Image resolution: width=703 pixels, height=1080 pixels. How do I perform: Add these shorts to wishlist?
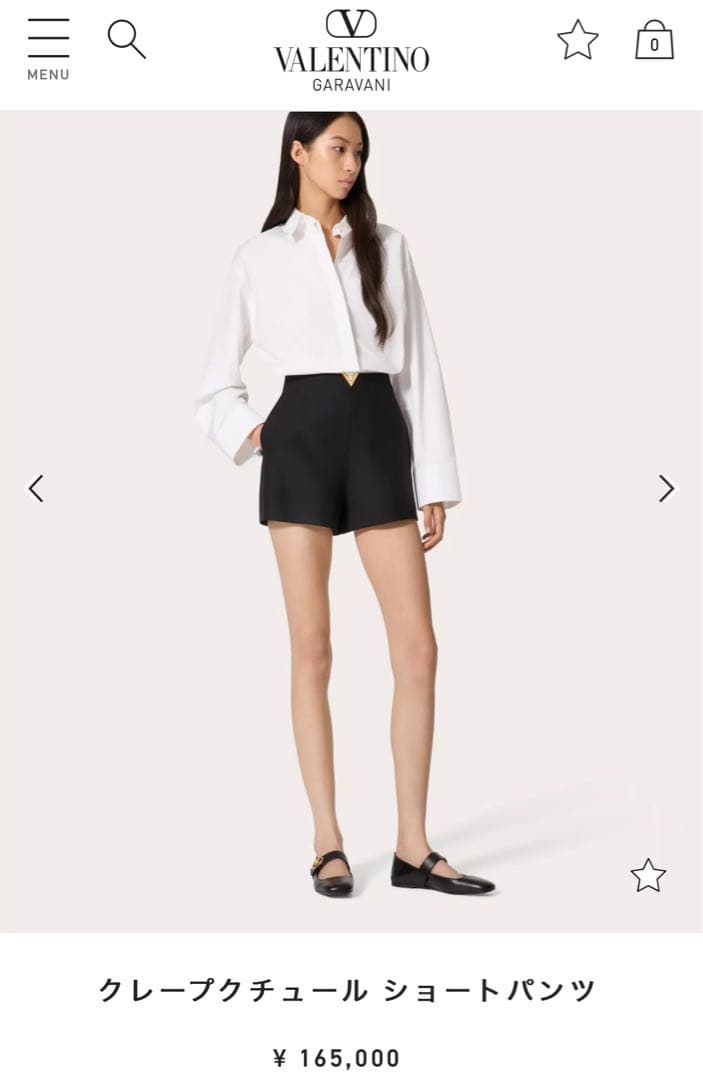pyautogui.click(x=648, y=875)
